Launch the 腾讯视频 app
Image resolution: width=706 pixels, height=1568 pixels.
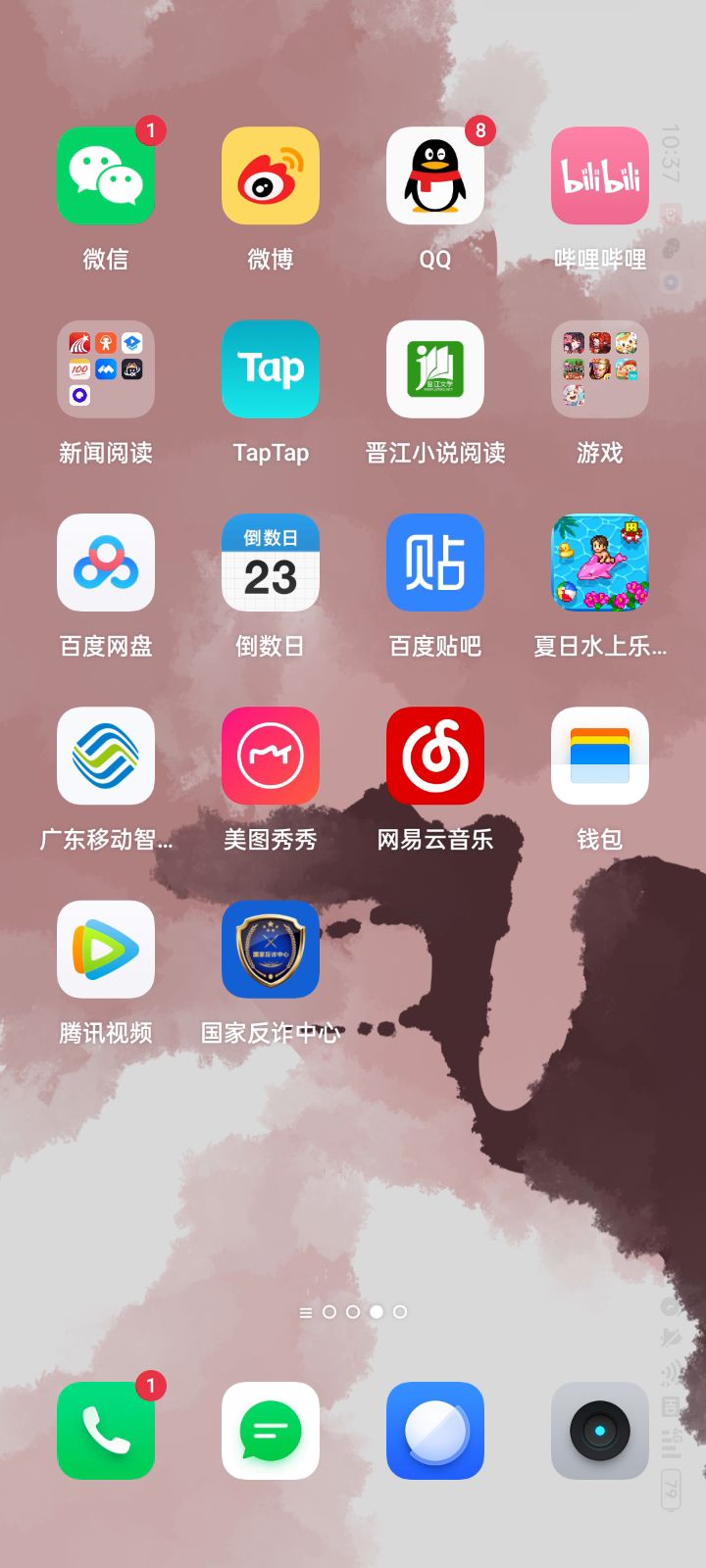(x=106, y=950)
